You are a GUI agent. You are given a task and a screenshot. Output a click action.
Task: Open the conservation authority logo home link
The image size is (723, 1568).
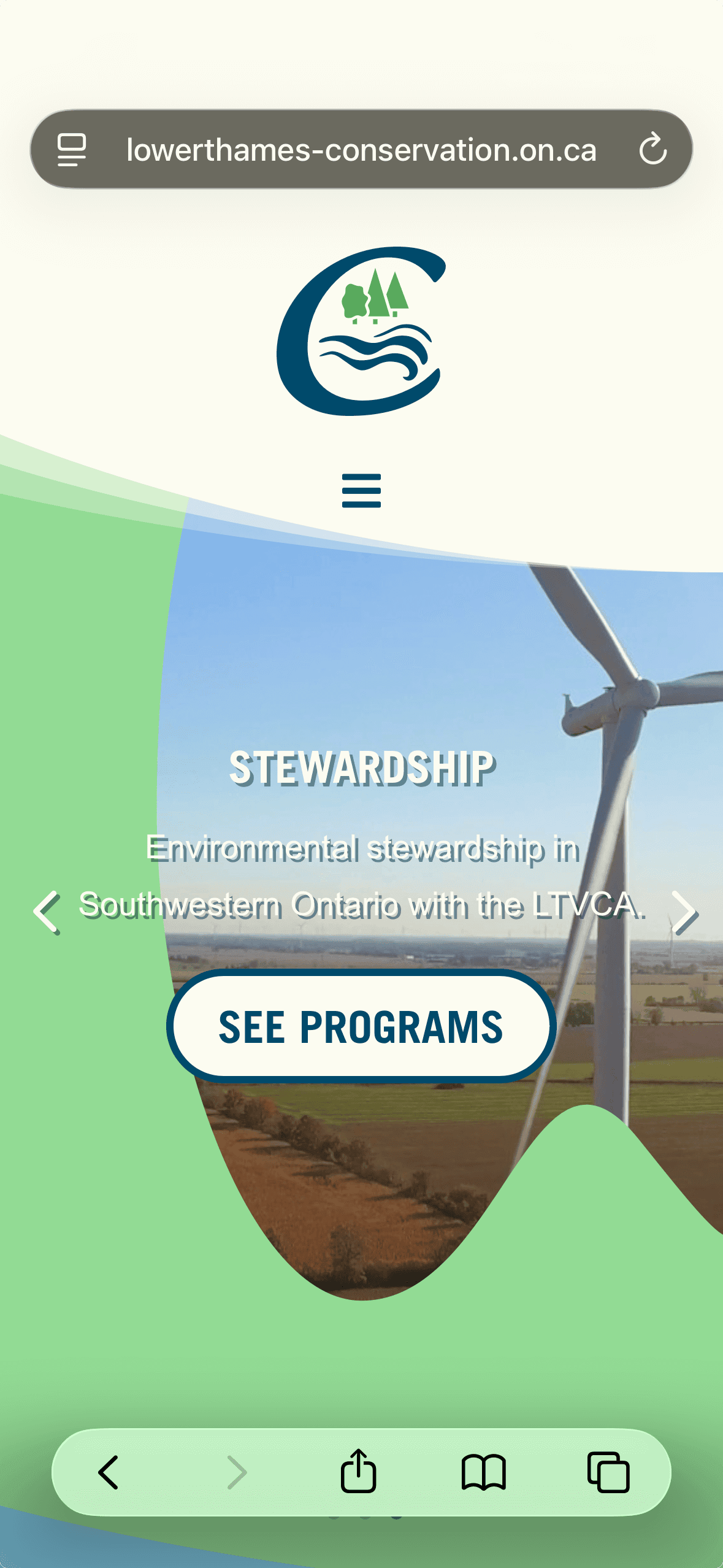tap(361, 331)
